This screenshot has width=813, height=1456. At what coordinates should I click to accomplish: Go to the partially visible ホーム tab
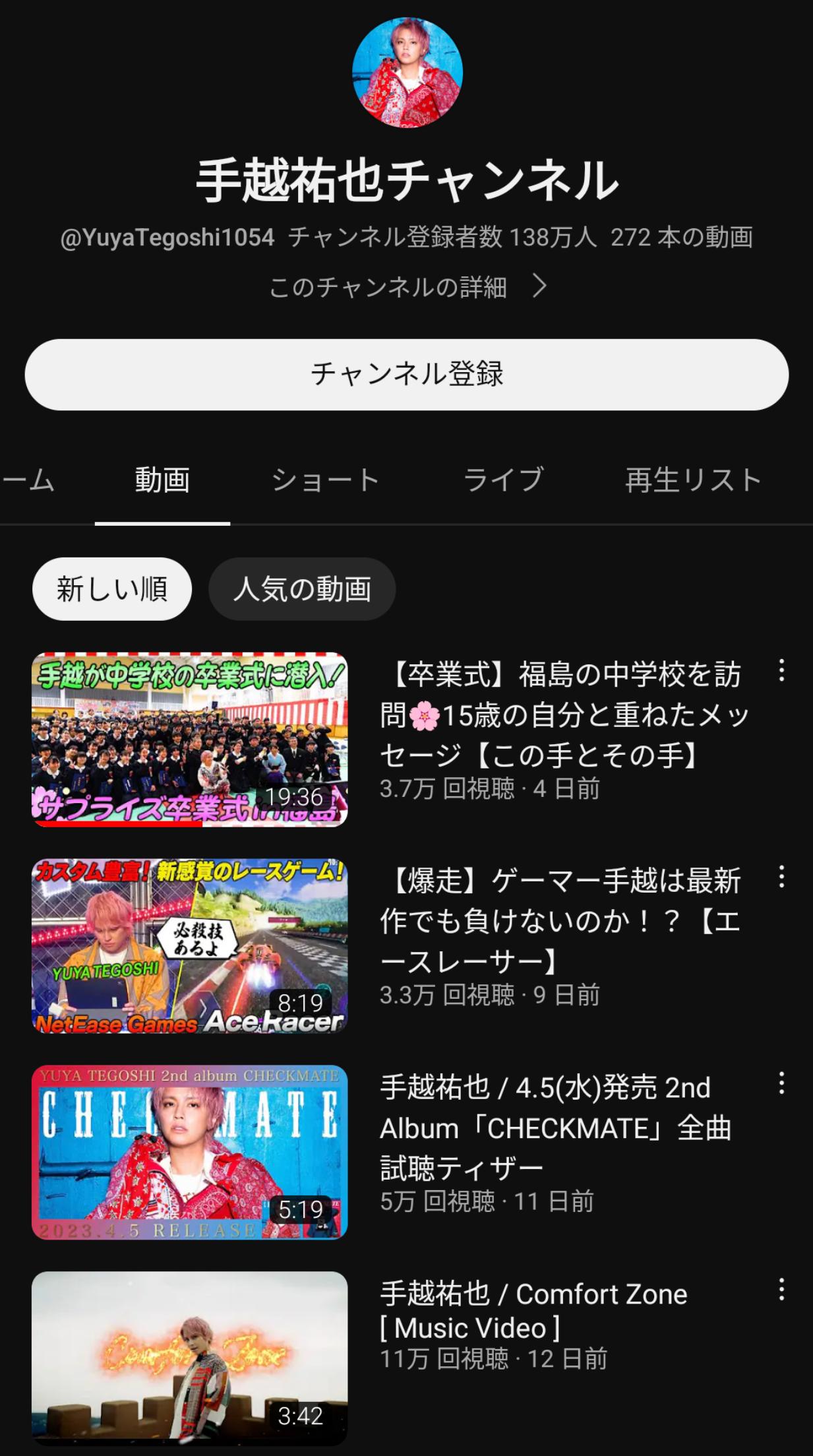28,480
